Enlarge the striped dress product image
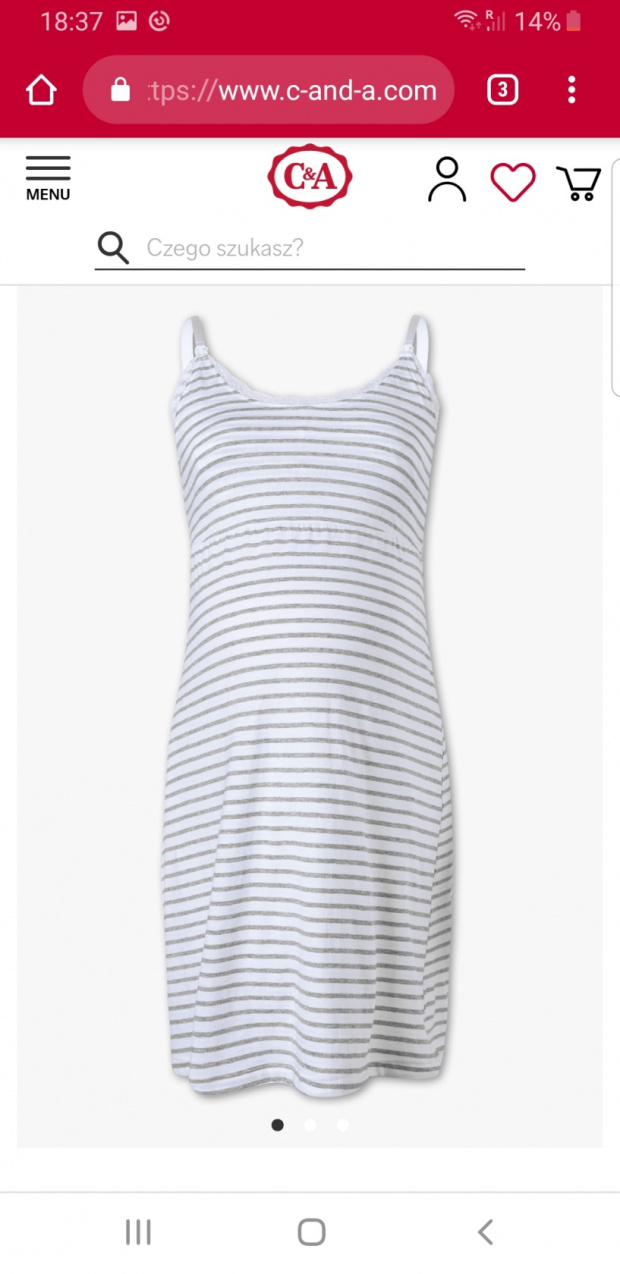This screenshot has height=1274, width=620. (309, 700)
